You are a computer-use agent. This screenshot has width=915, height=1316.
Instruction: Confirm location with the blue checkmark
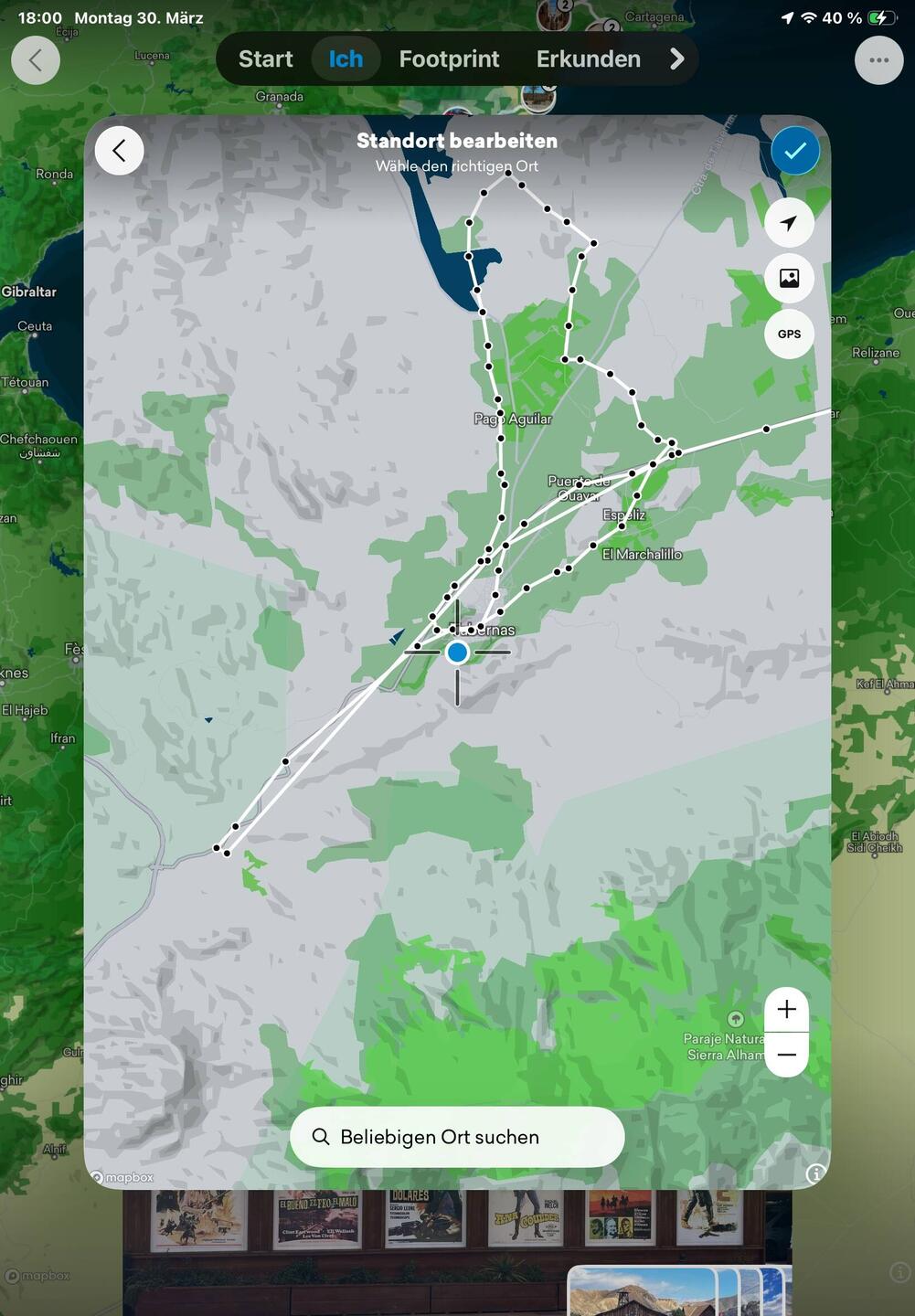pyautogui.click(x=794, y=151)
